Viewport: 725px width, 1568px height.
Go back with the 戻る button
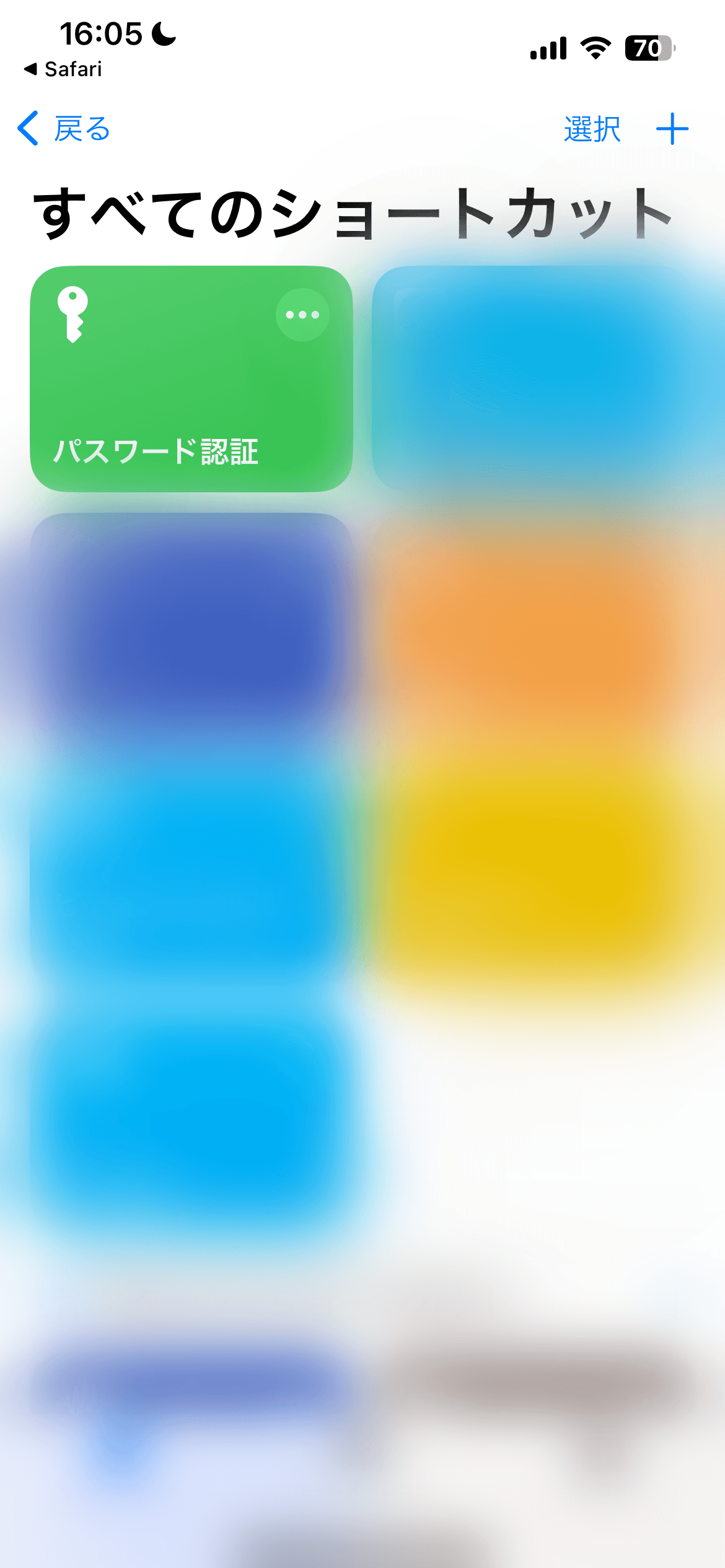(64, 129)
